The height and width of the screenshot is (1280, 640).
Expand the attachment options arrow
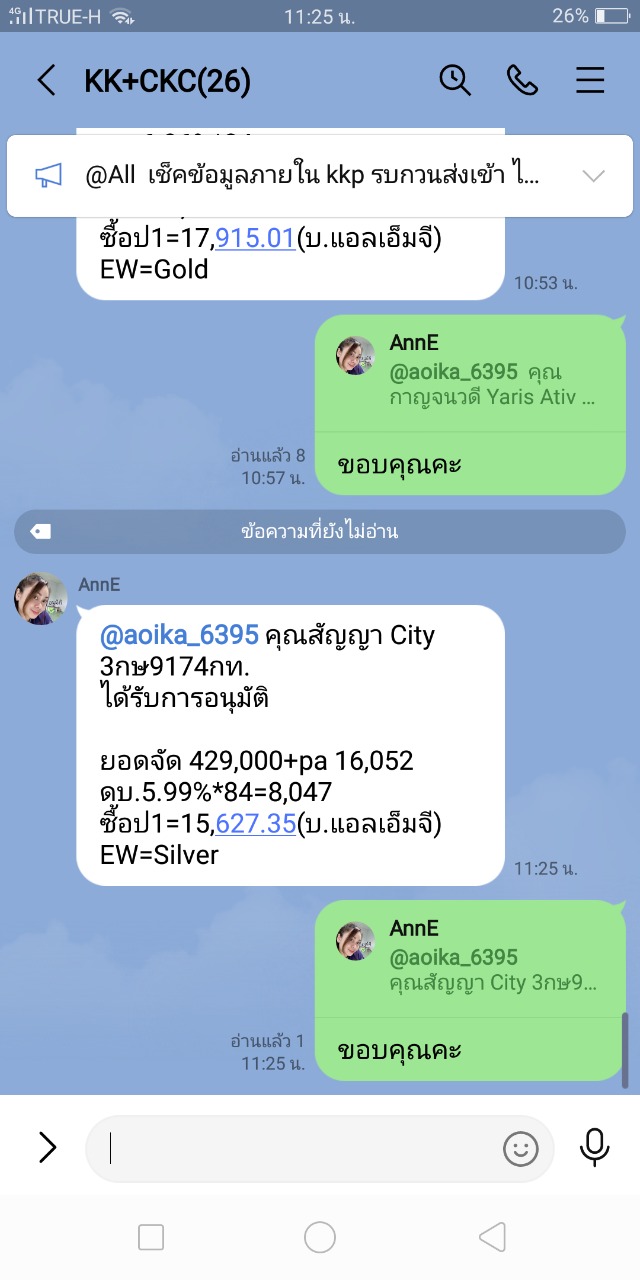47,1147
